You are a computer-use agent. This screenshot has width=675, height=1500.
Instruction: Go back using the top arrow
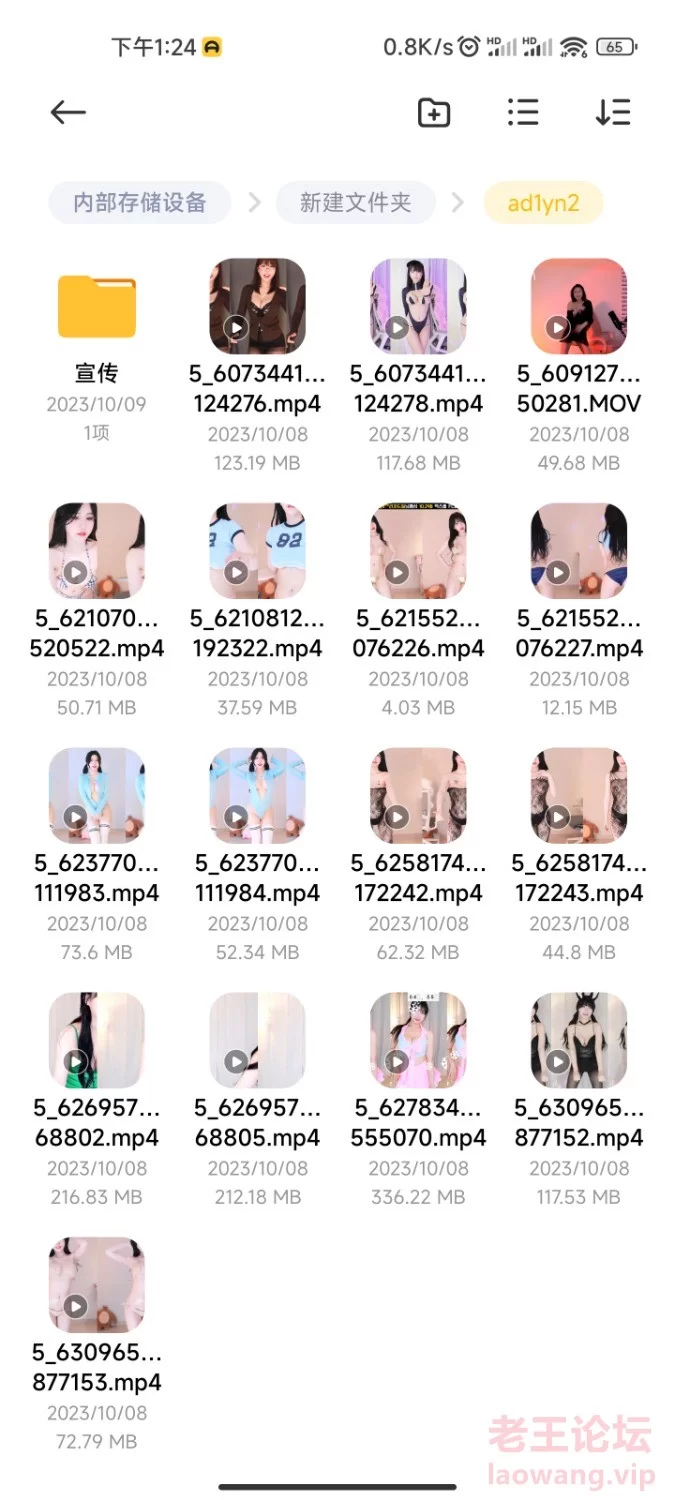(68, 112)
